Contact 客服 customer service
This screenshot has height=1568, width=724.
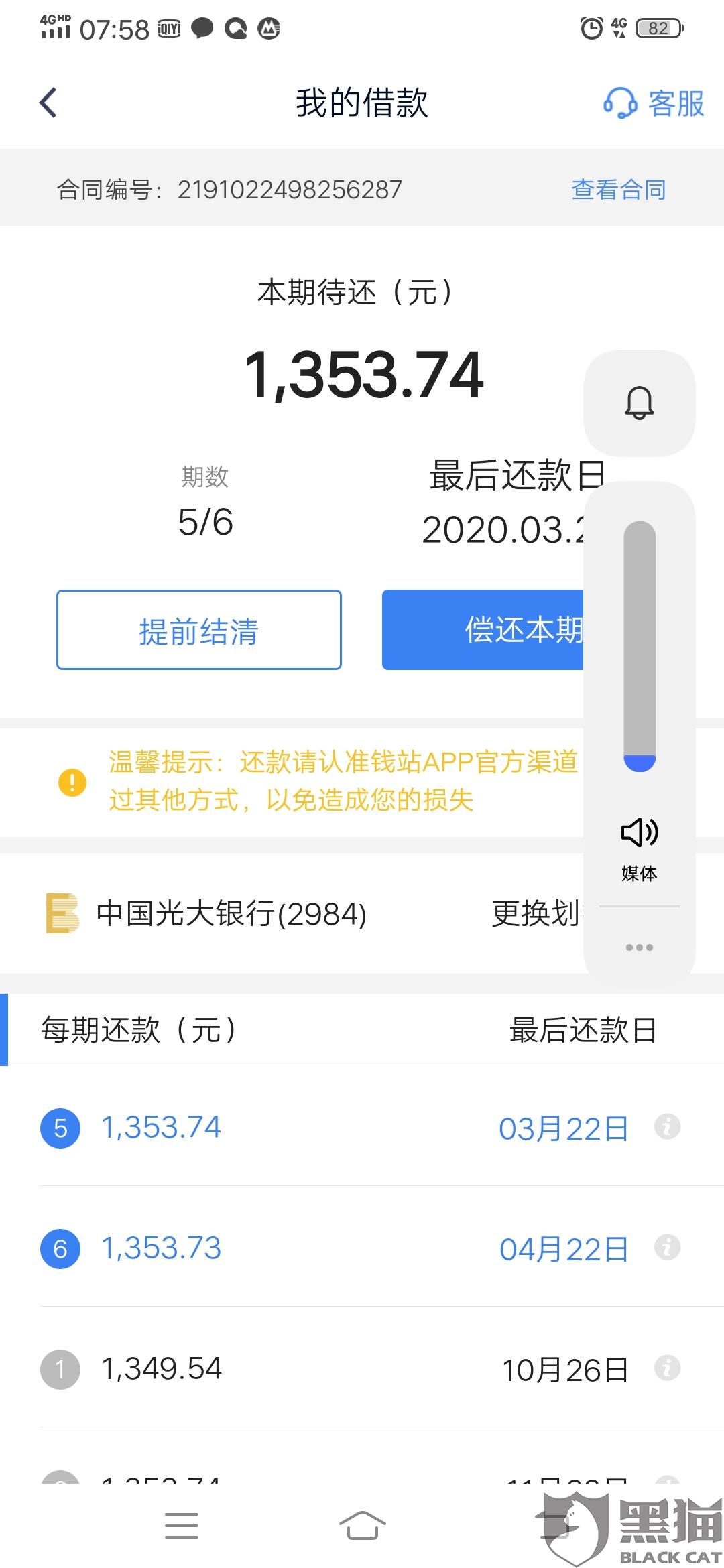654,103
